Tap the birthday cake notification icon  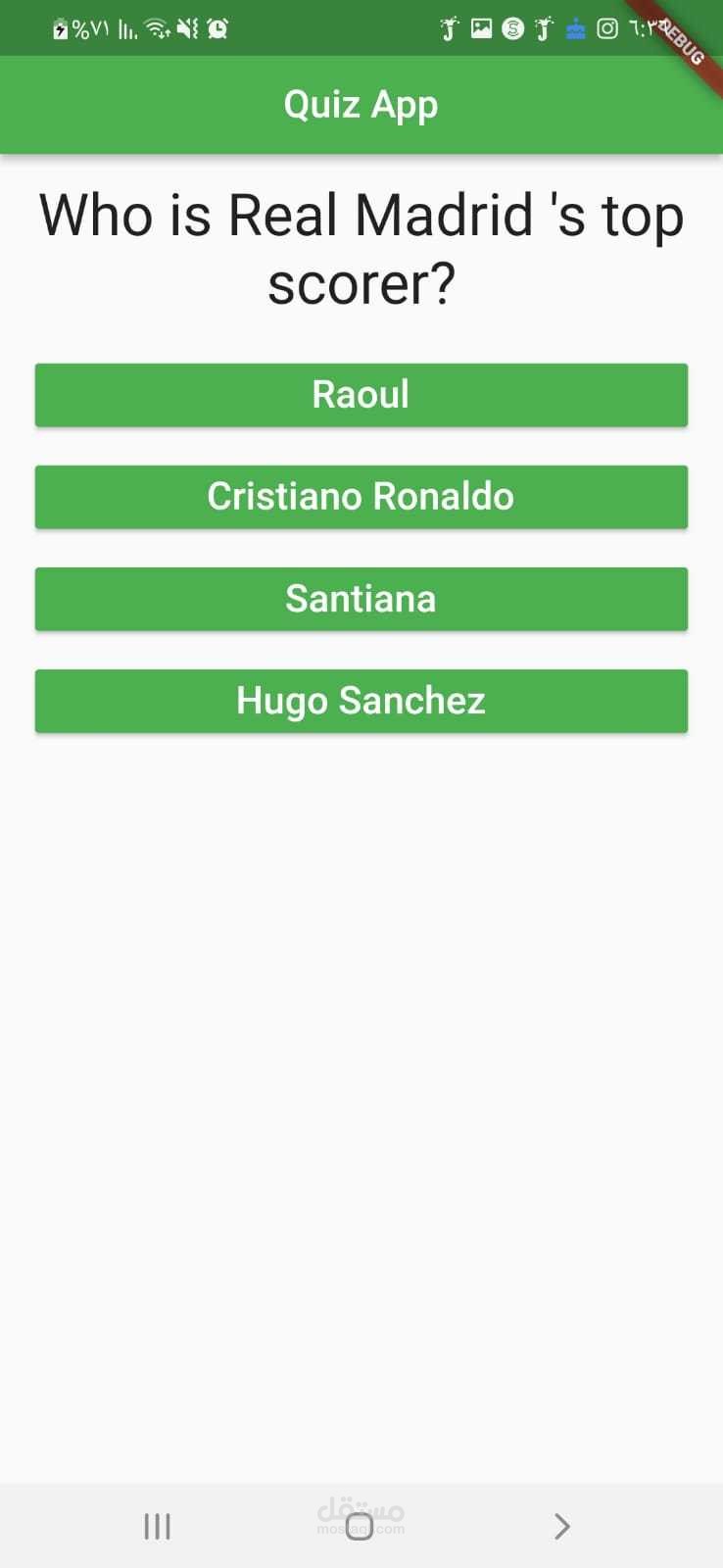pyautogui.click(x=575, y=28)
